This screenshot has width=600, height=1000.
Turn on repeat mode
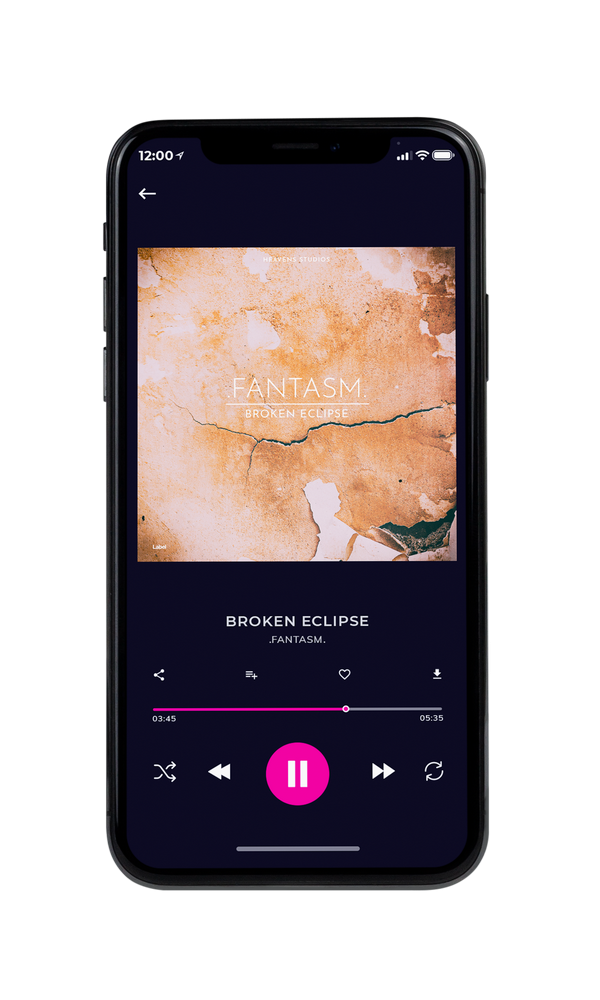(x=434, y=771)
